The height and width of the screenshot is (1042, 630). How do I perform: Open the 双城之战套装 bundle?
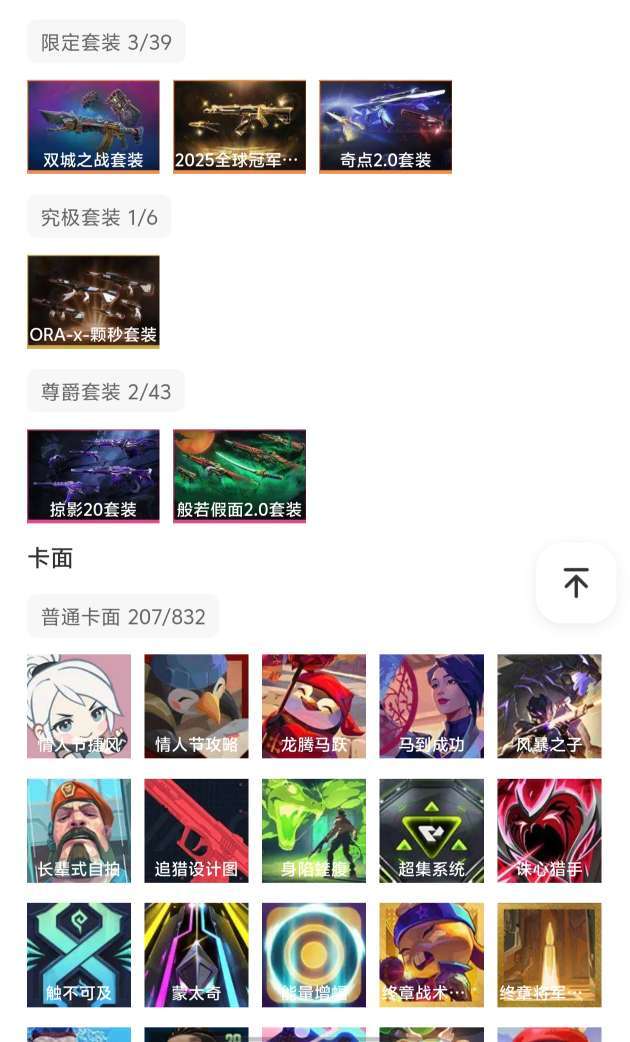[x=93, y=127]
